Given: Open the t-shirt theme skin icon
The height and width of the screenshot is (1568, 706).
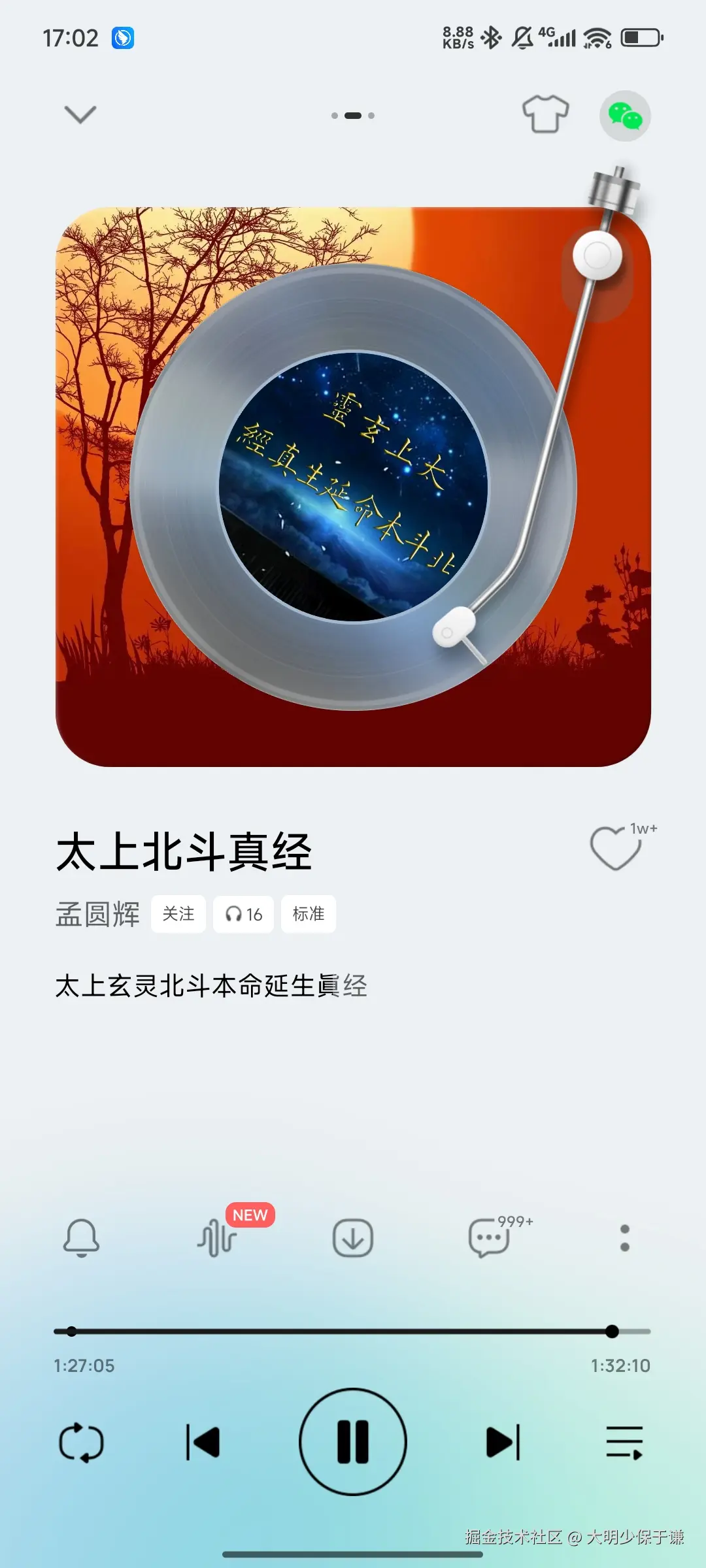Looking at the screenshot, I should point(546,115).
